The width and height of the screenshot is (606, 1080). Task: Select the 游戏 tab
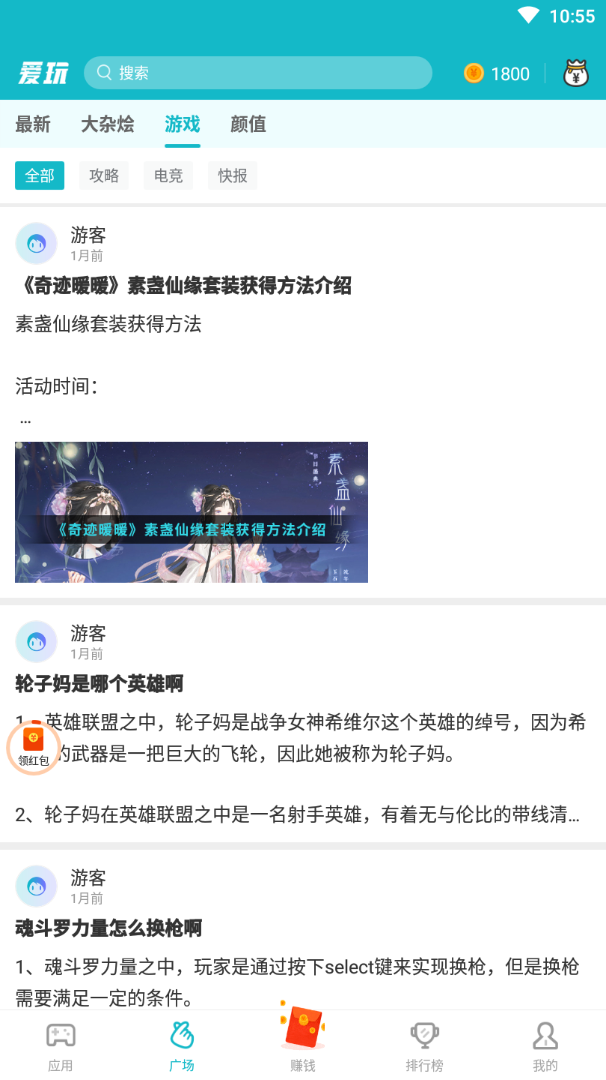(182, 124)
